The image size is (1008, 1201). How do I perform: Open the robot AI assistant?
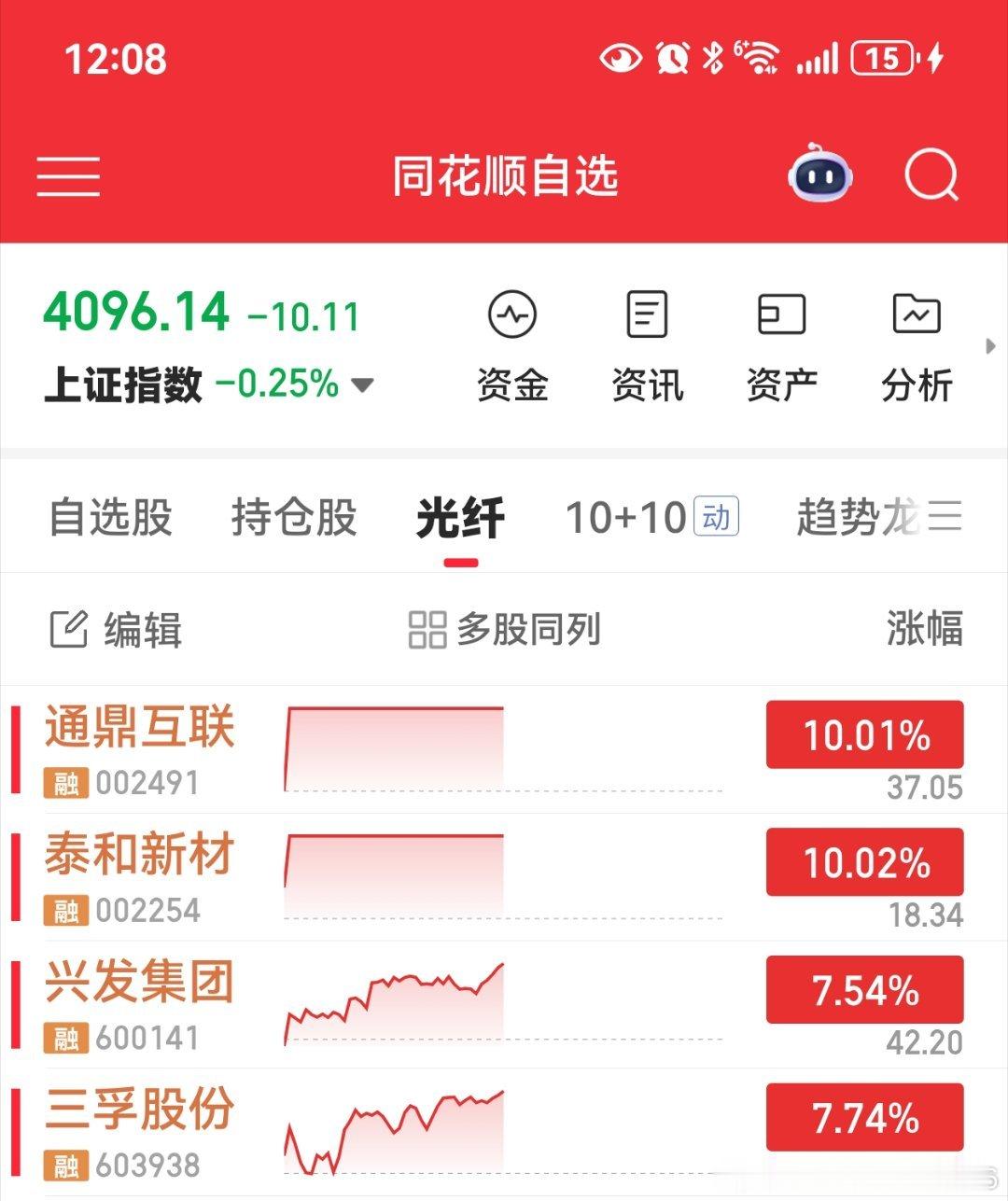820,174
